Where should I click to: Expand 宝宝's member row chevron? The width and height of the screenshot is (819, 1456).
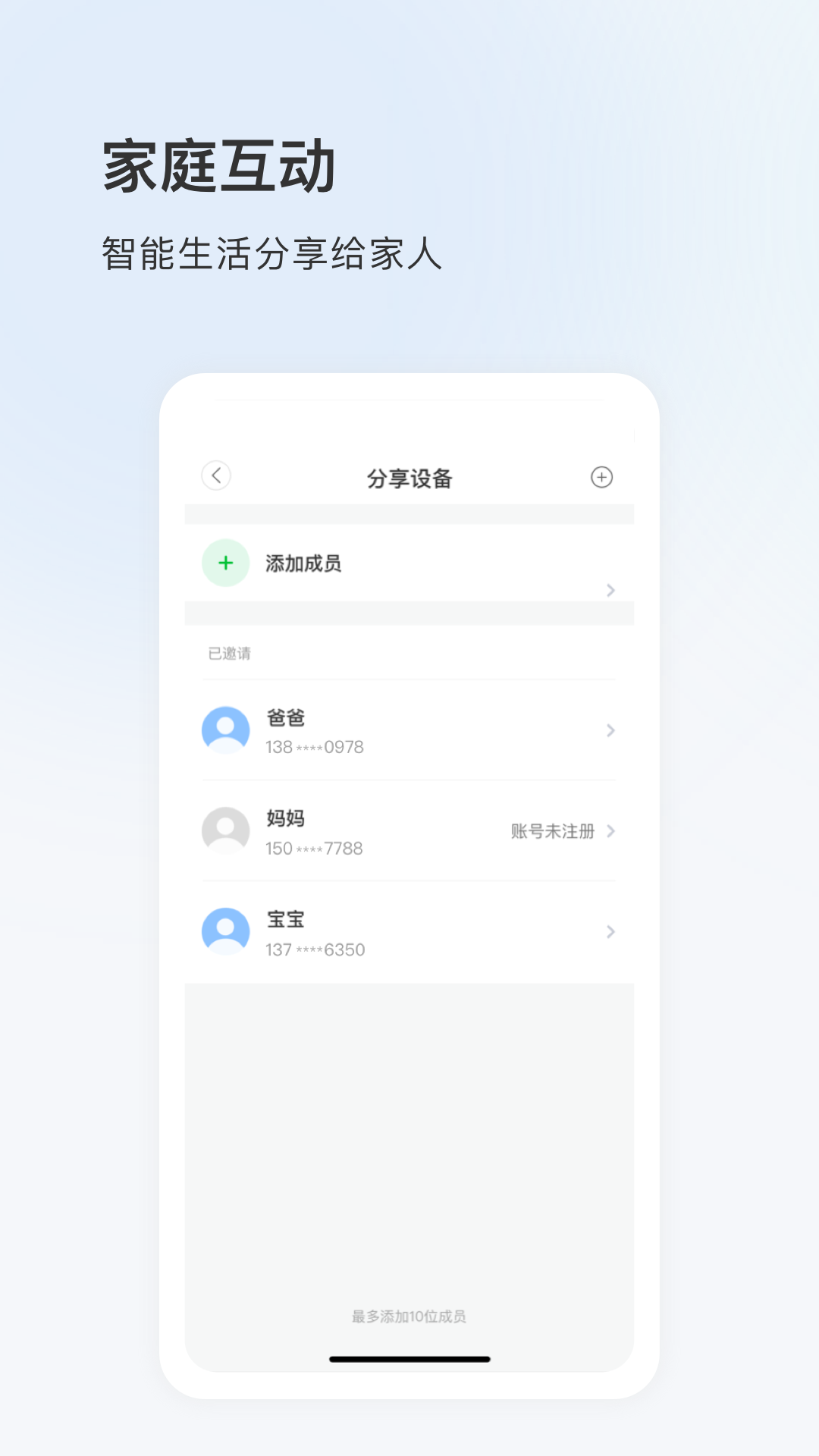[x=610, y=932]
